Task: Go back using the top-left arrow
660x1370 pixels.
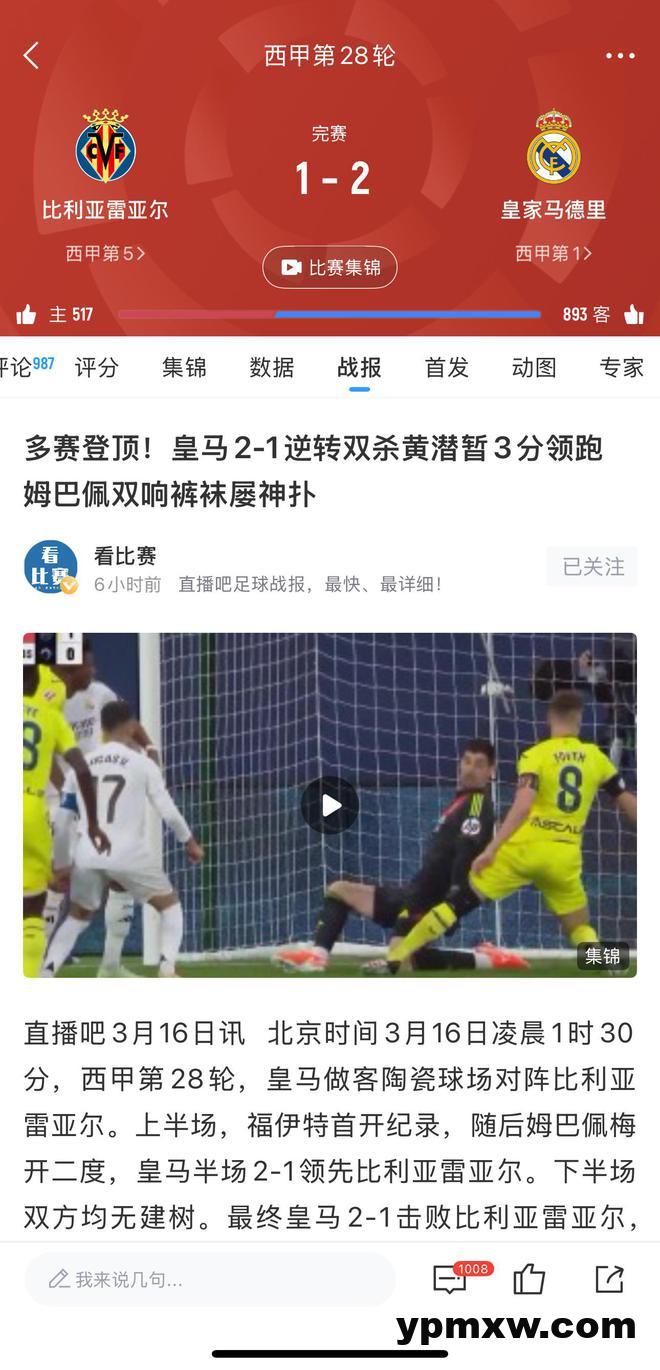Action: click(x=32, y=56)
